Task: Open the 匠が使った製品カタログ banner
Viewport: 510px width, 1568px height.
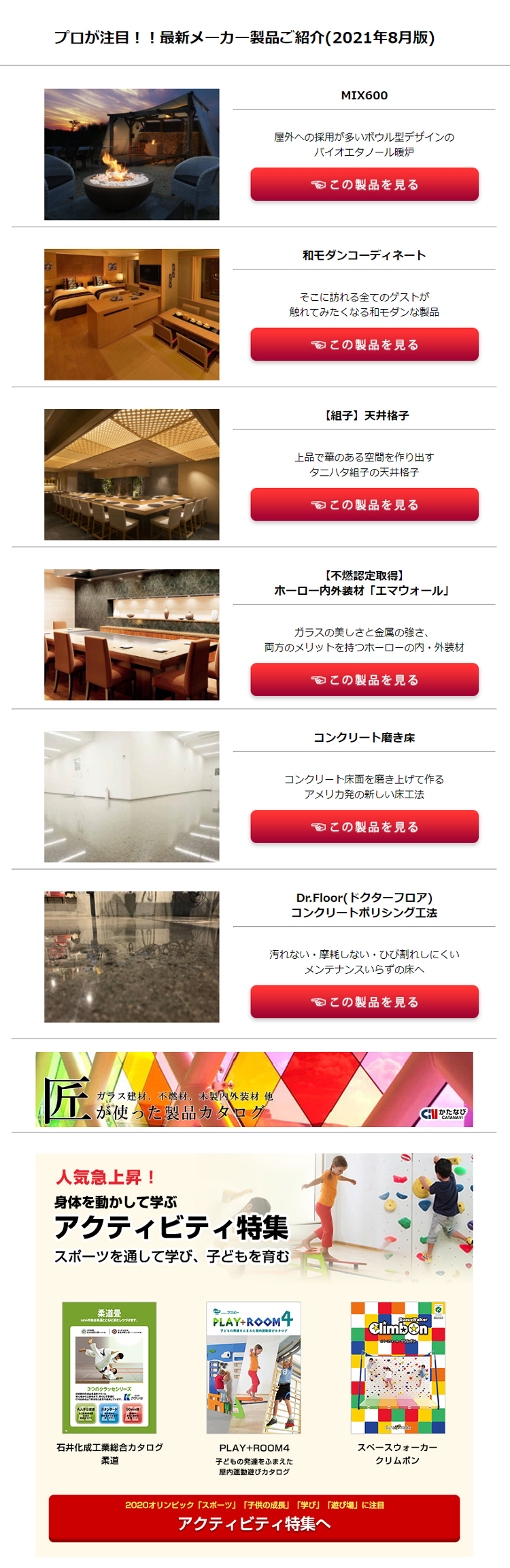Action: pos(254,1090)
